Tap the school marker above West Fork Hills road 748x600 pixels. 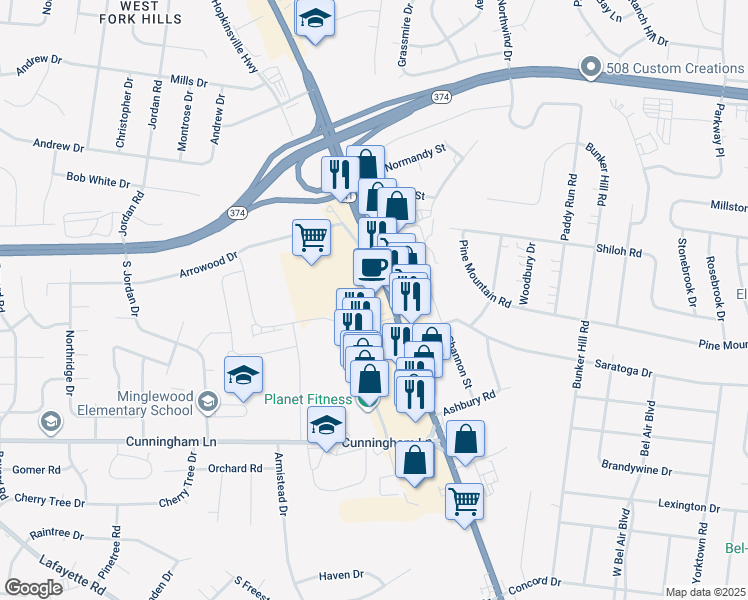pos(316,20)
